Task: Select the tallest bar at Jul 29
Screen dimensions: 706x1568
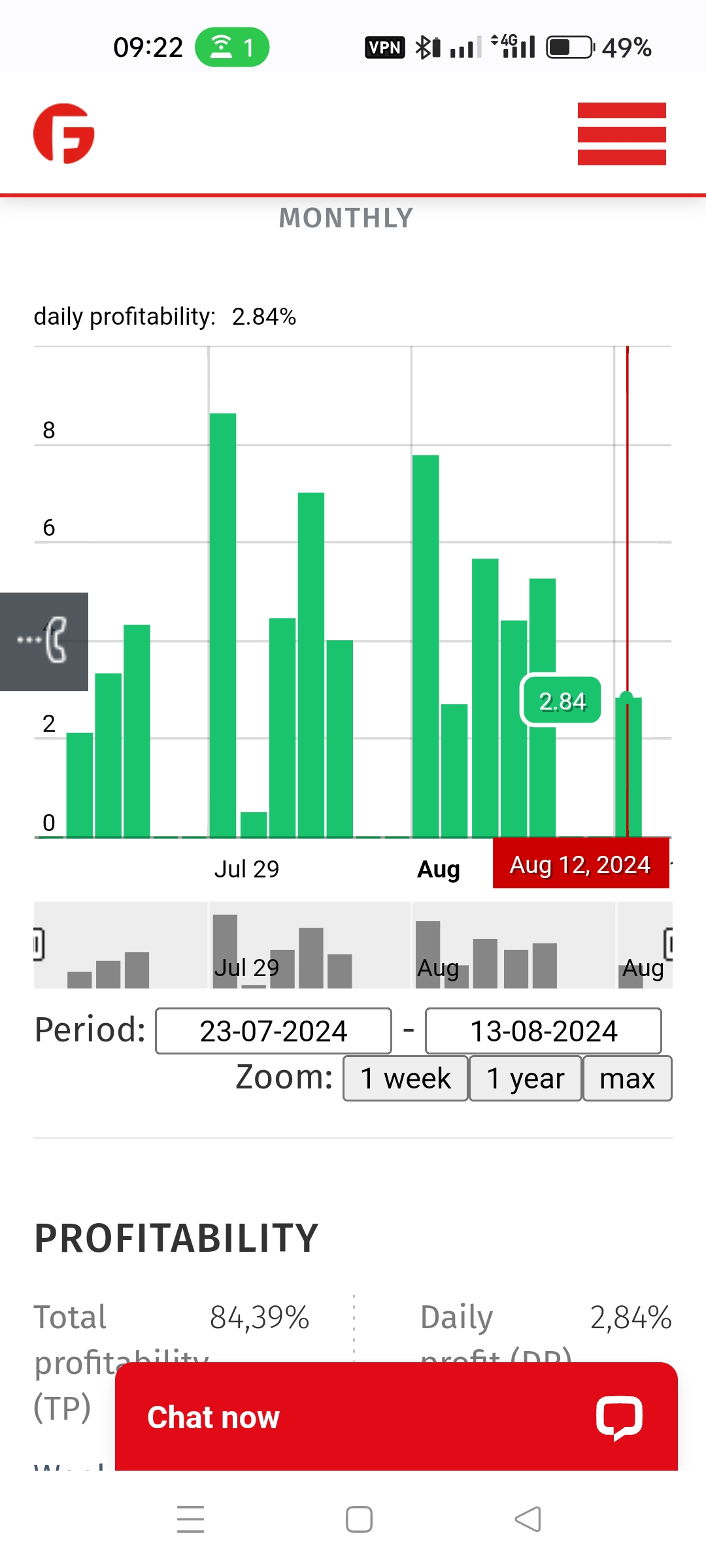Action: (x=223, y=625)
